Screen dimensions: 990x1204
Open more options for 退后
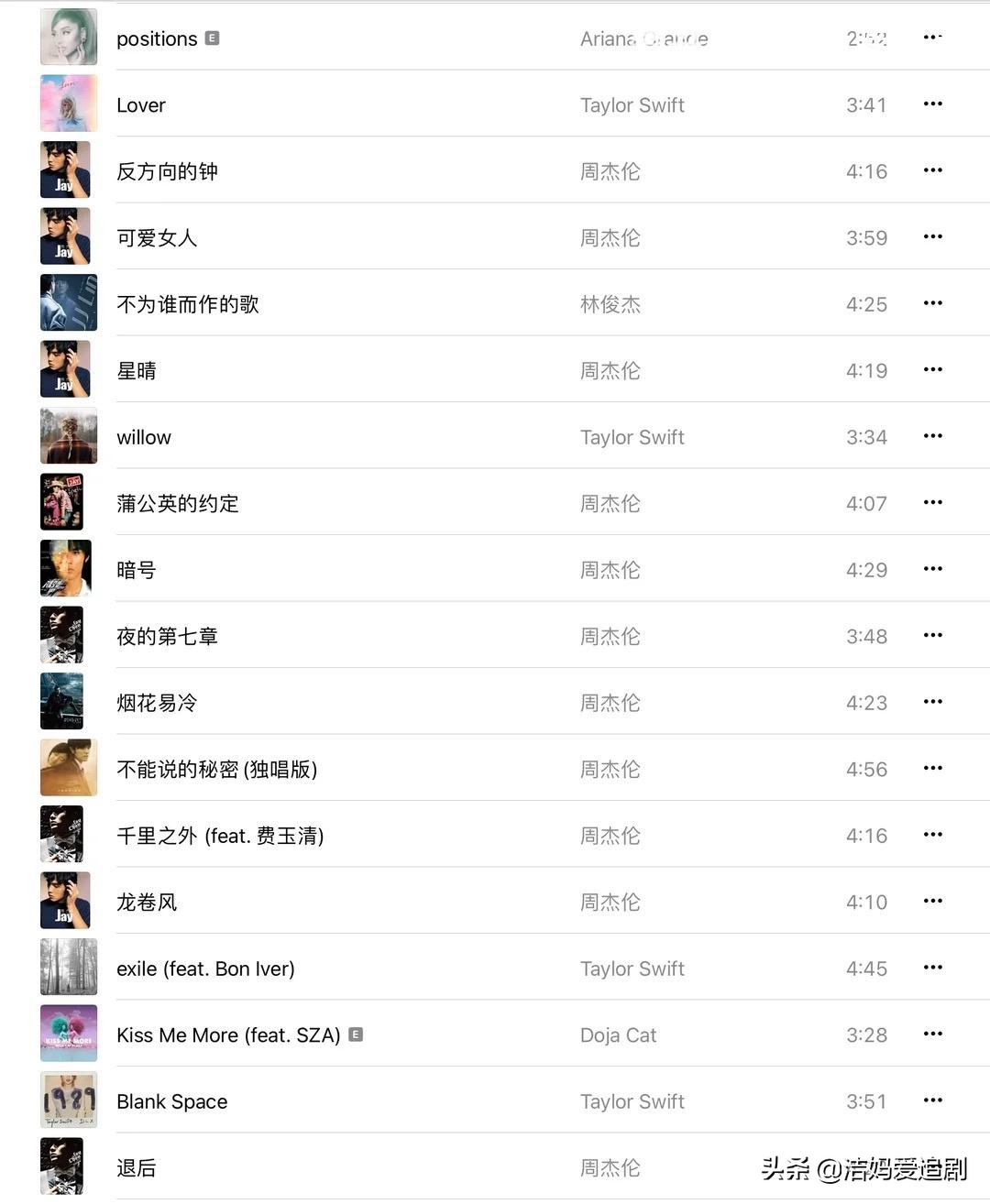tap(932, 1166)
